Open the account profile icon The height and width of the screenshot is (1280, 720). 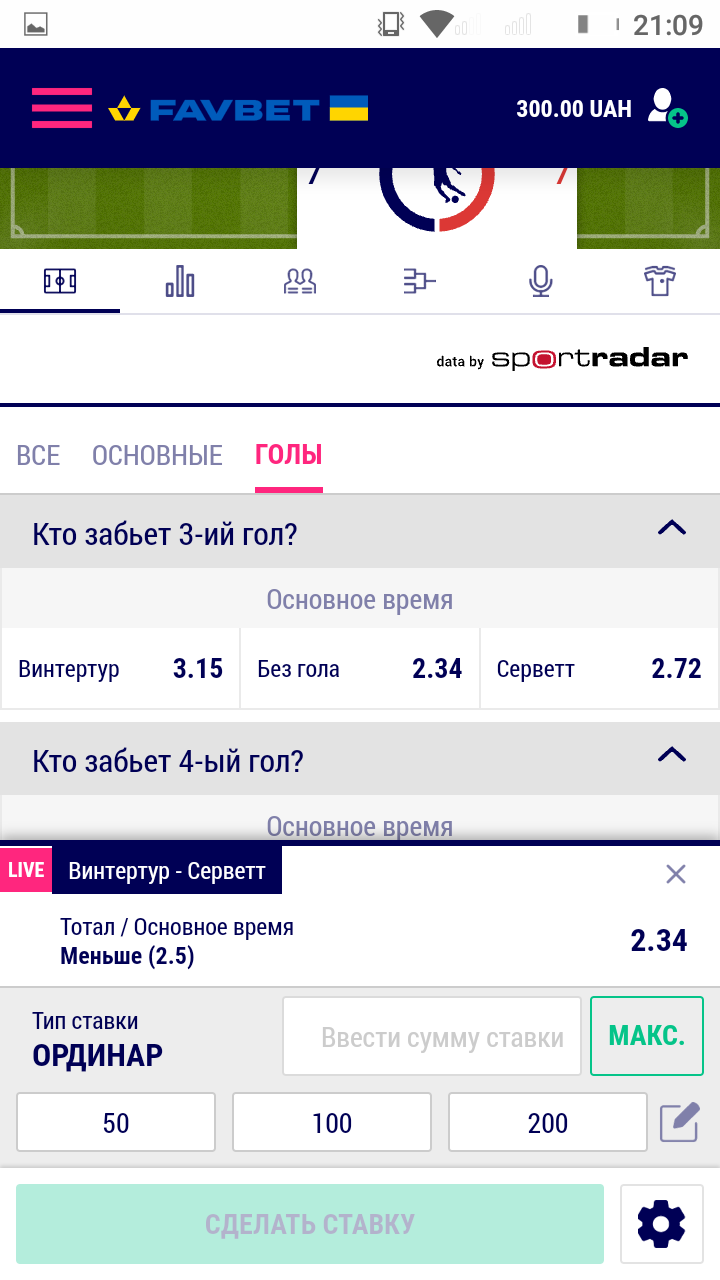(666, 108)
